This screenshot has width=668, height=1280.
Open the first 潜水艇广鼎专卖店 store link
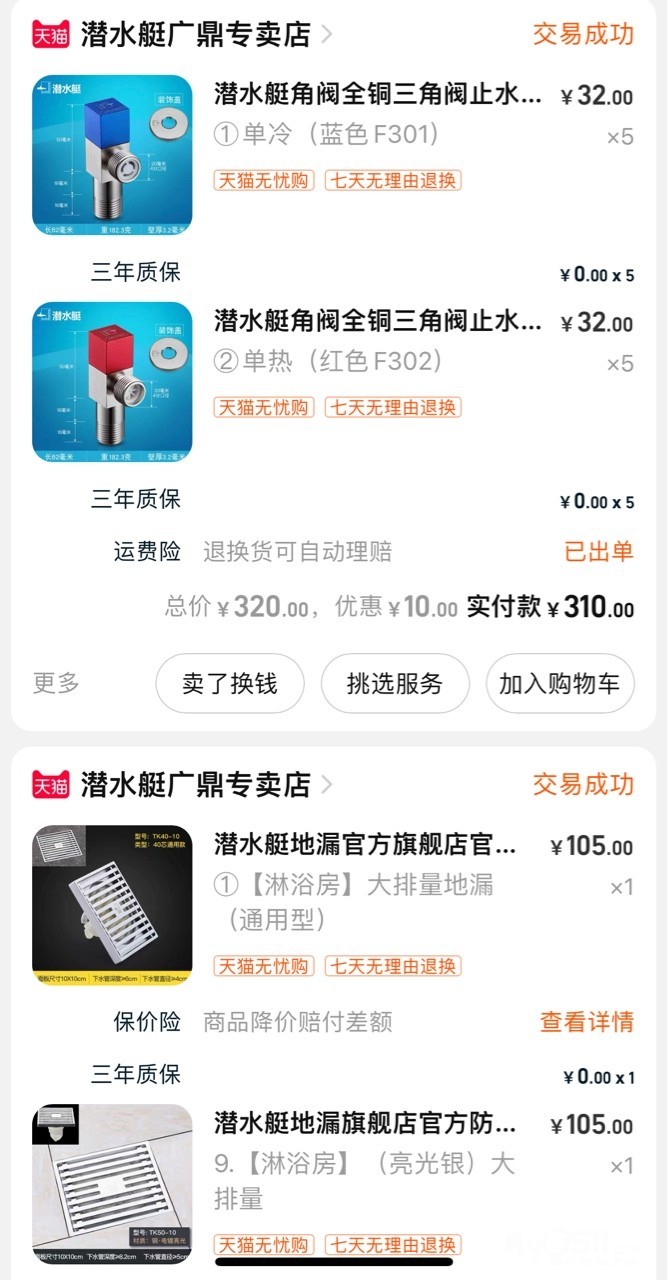[195, 35]
